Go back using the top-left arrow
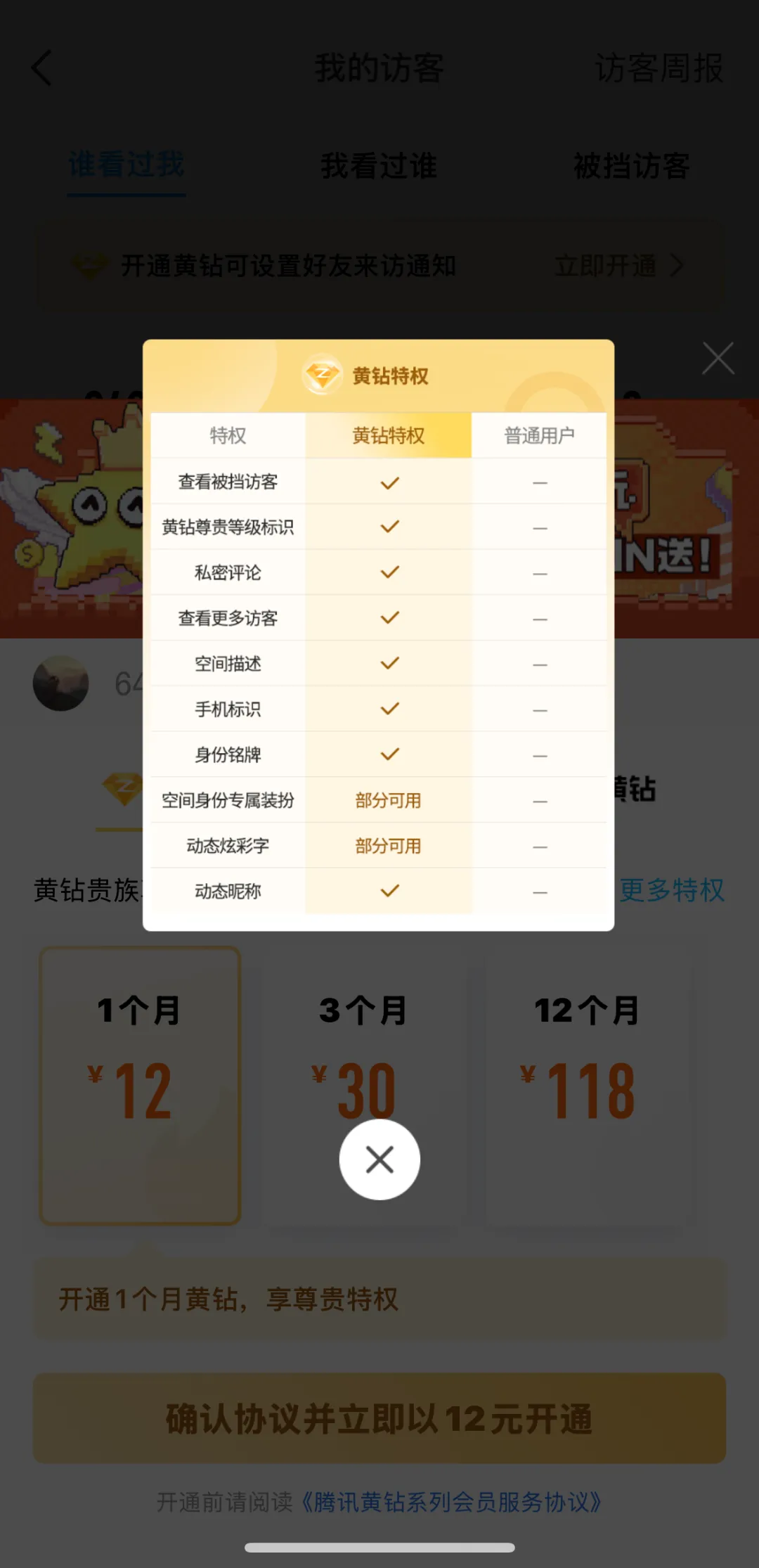759x1568 pixels. click(41, 68)
